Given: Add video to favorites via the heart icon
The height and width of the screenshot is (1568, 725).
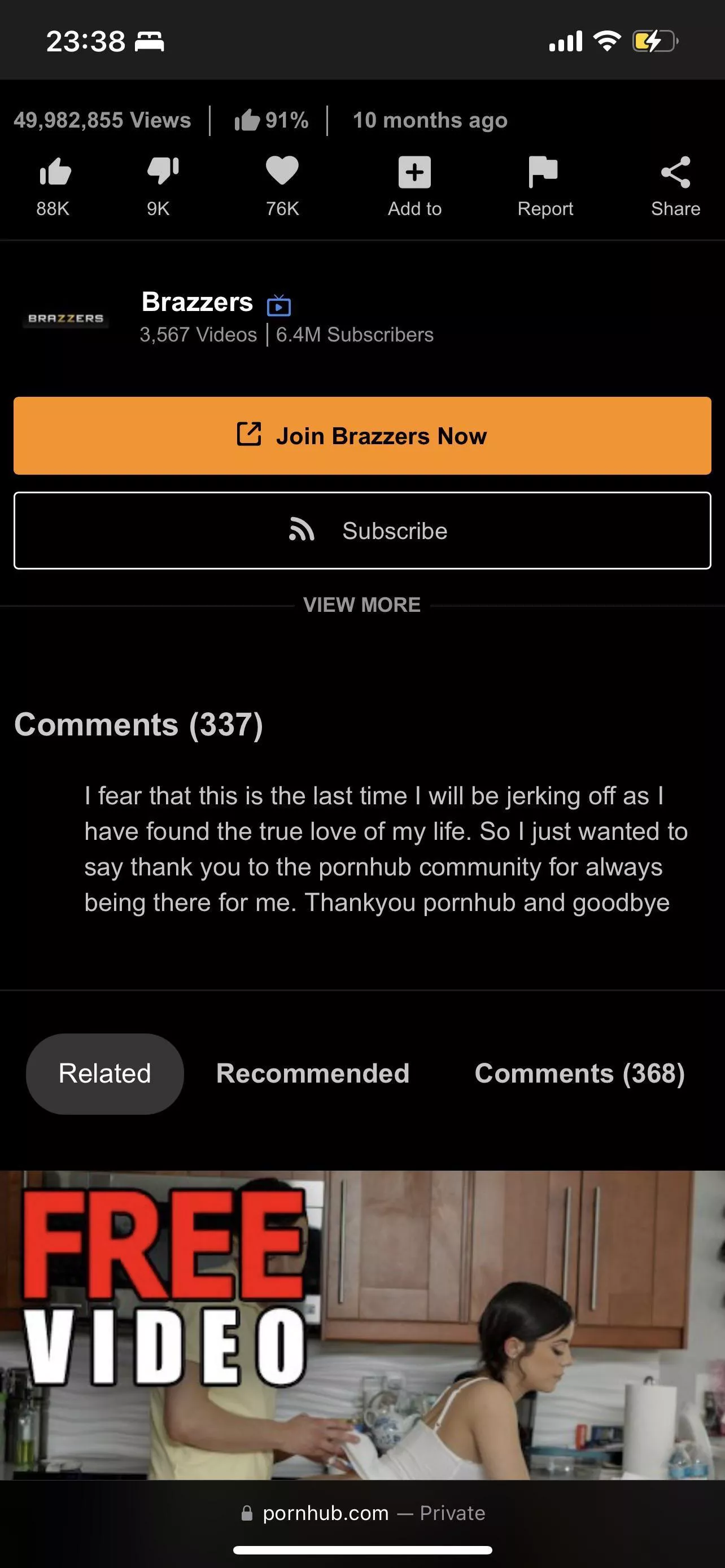Looking at the screenshot, I should point(281,172).
